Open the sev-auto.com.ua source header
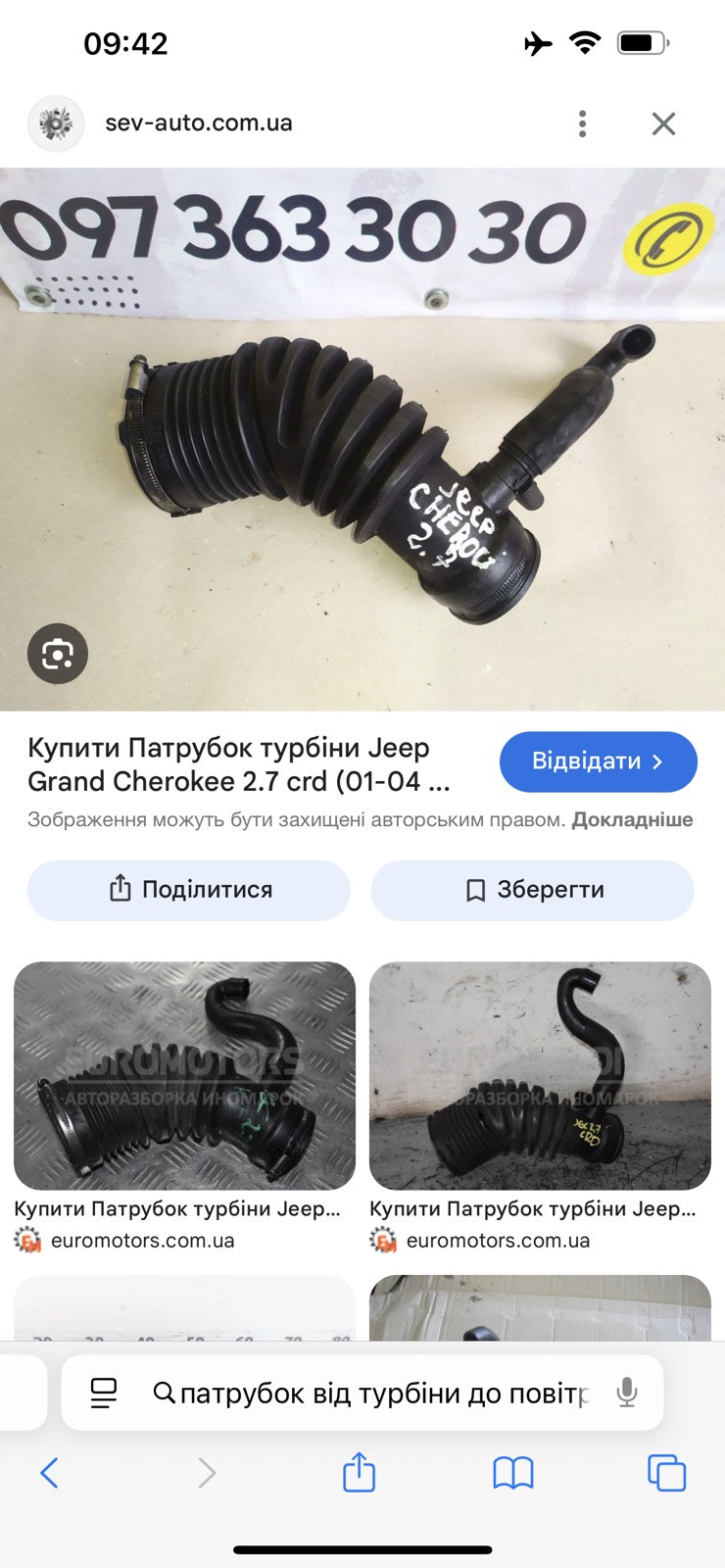Viewport: 725px width, 1568px height. click(198, 123)
